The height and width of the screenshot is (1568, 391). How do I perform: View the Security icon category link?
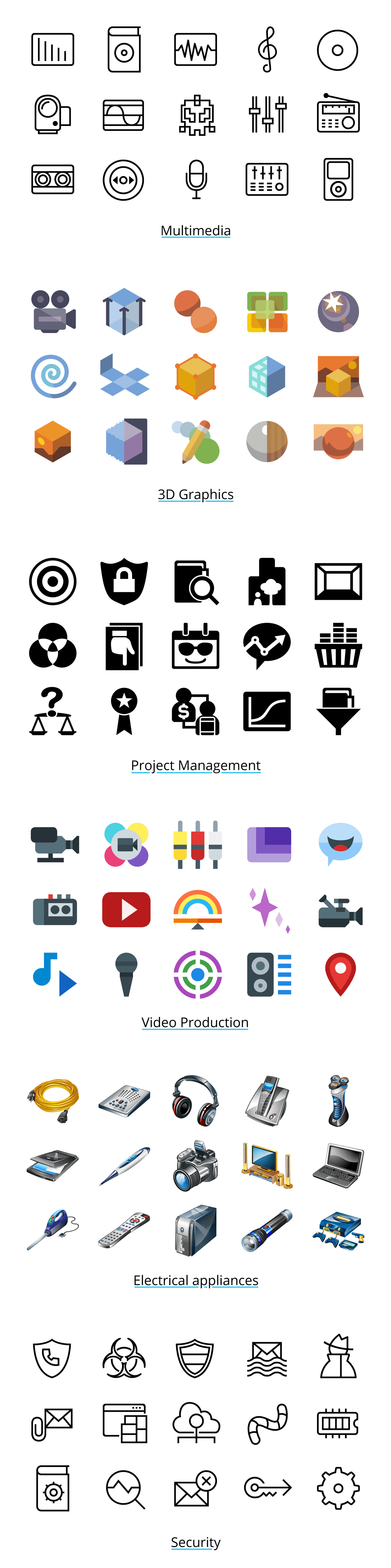pyautogui.click(x=195, y=1542)
